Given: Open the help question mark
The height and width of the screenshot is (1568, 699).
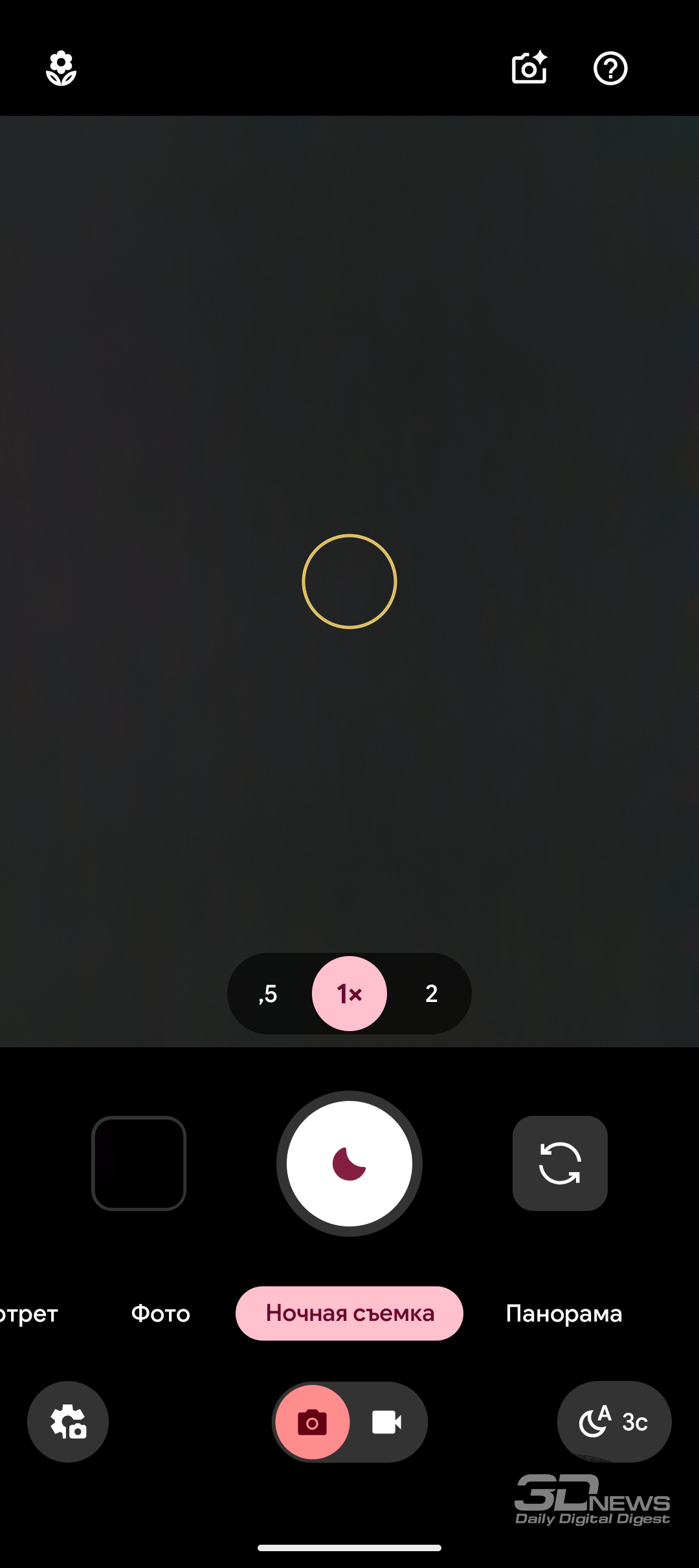Looking at the screenshot, I should [610, 69].
